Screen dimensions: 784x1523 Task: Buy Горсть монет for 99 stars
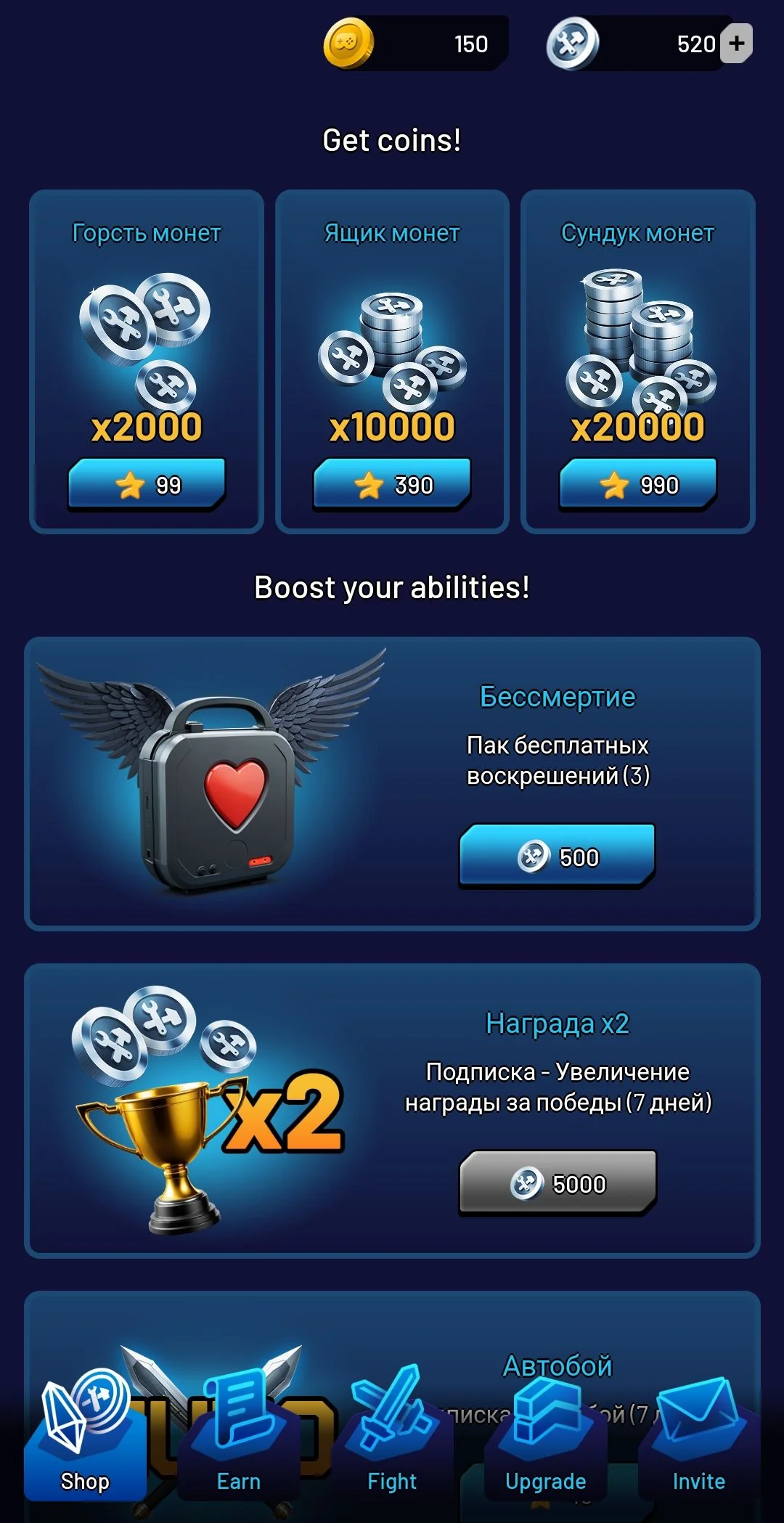tap(147, 484)
